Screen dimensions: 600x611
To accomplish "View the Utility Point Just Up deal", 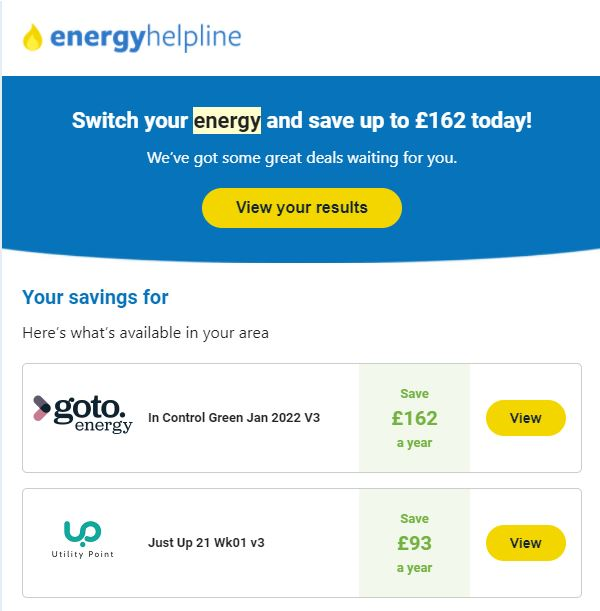I will pos(525,543).
